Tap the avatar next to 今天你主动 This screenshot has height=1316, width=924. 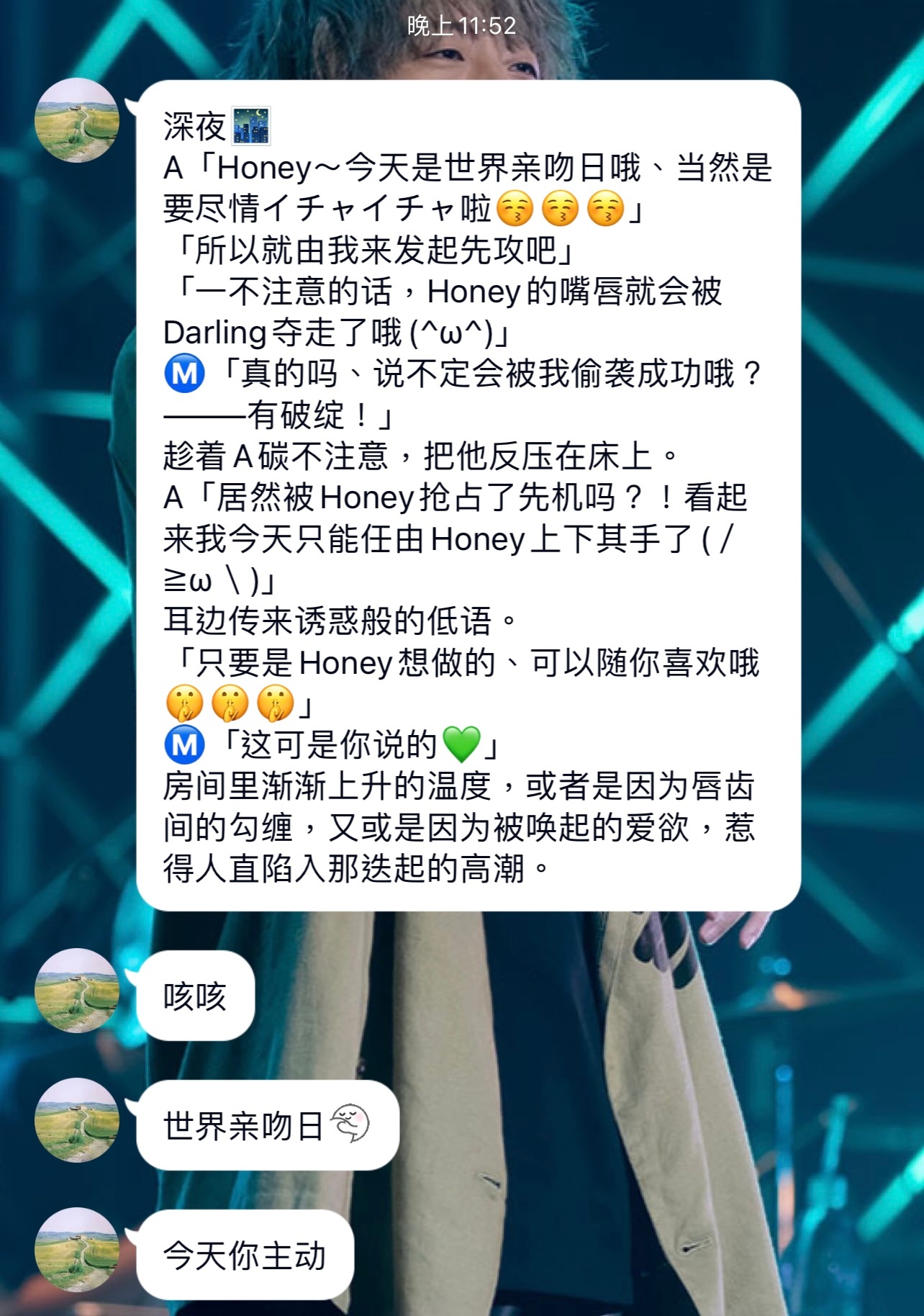point(77,1250)
